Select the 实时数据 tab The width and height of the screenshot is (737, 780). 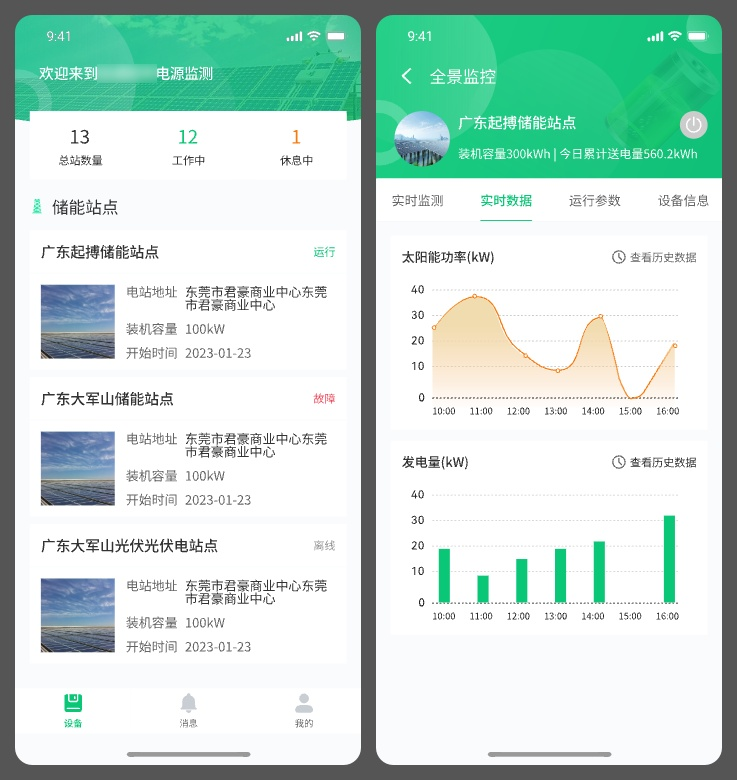click(506, 200)
